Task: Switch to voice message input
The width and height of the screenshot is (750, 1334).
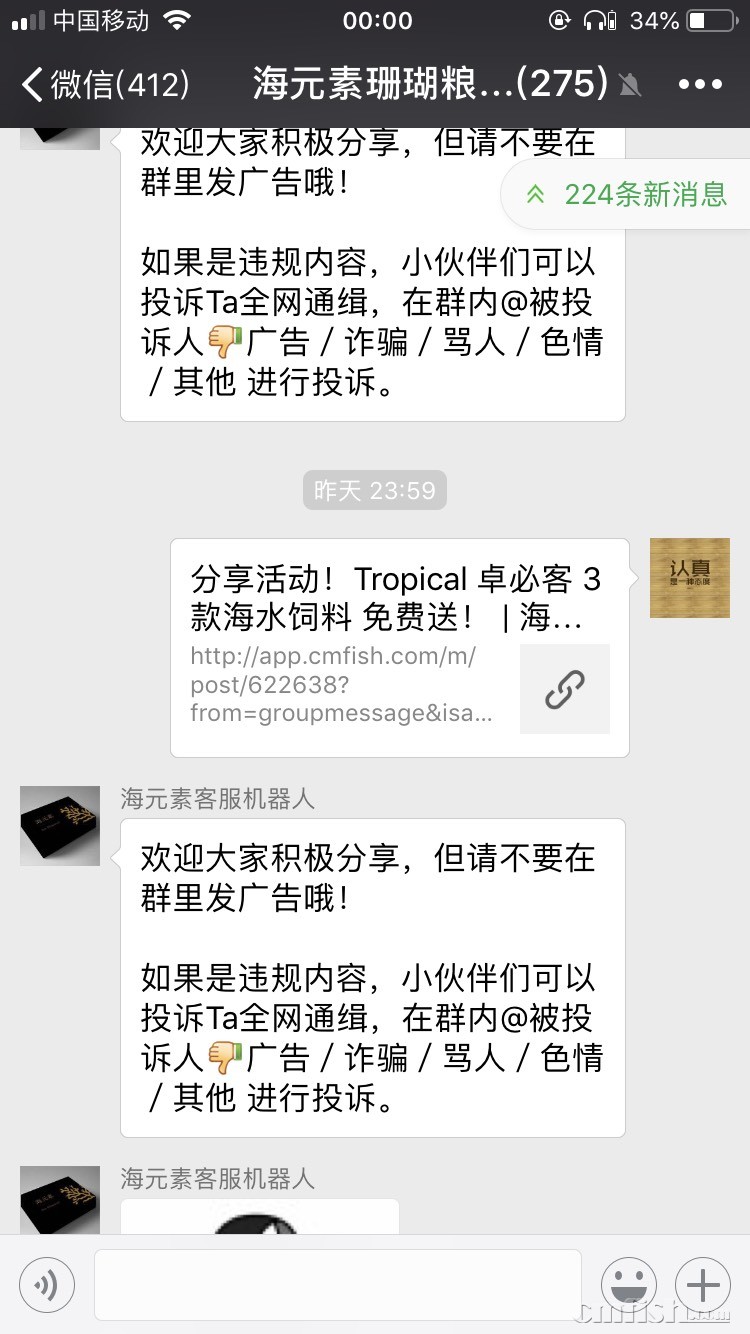Action: click(x=47, y=1284)
